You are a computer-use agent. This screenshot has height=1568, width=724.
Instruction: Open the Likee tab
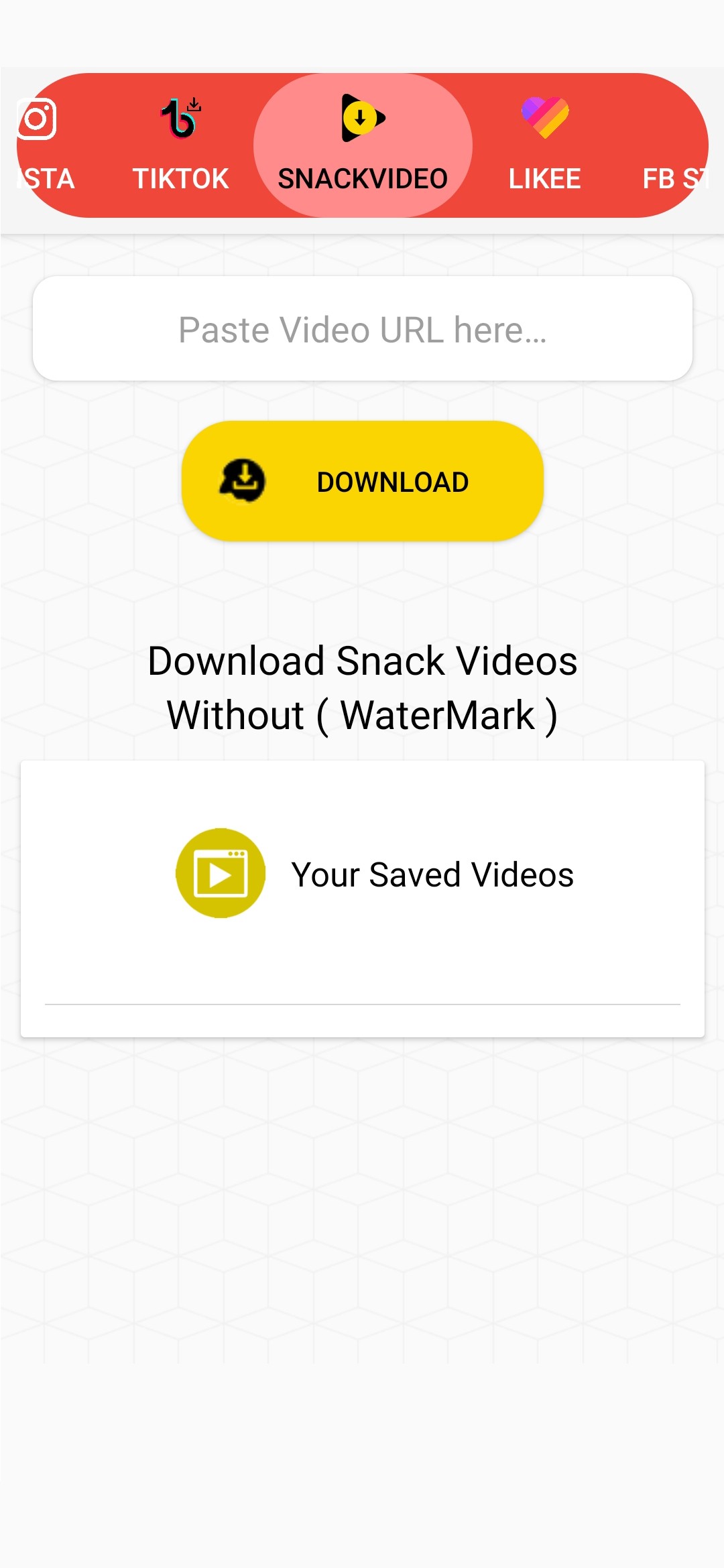point(544,145)
